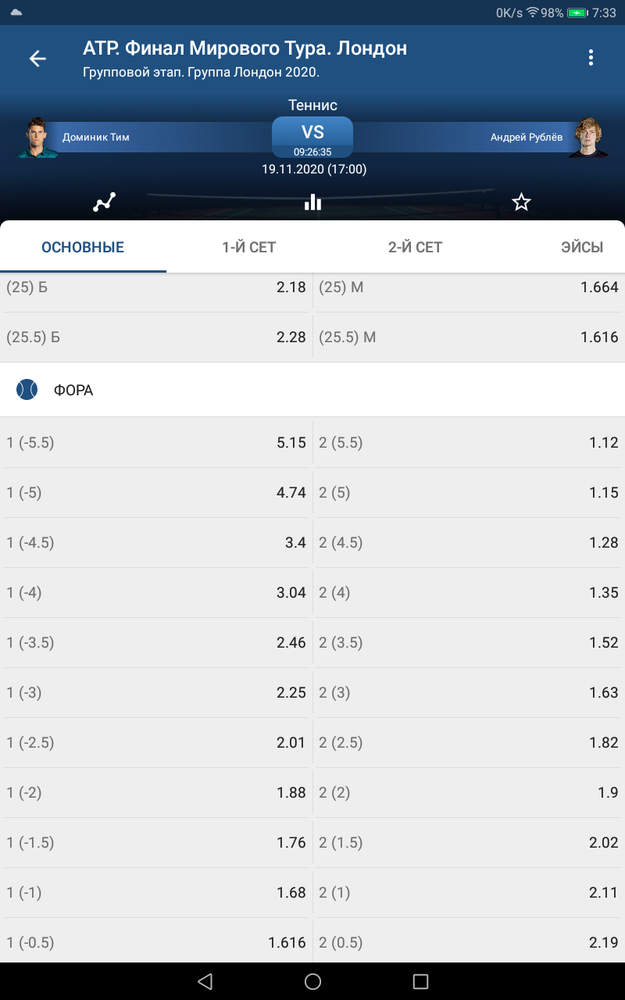
Task: Go back using the top-left arrow
Action: click(38, 59)
